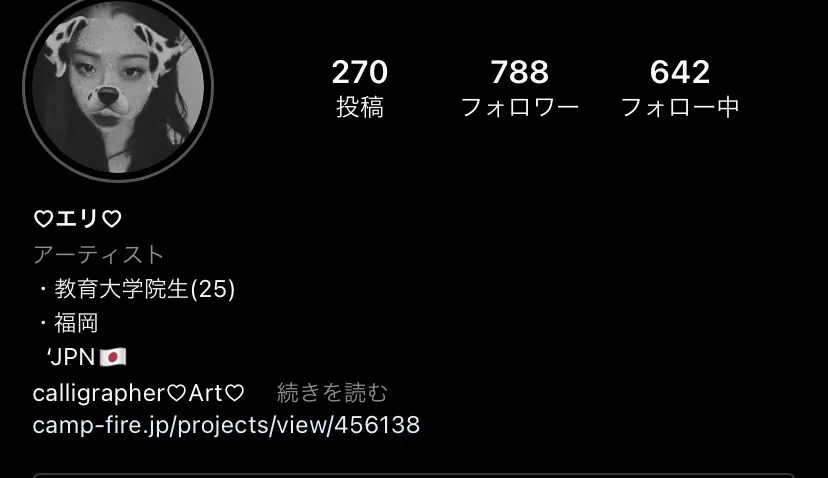Screen dimensions: 828x478
Task: Open the 642 following list
Action: [680, 88]
